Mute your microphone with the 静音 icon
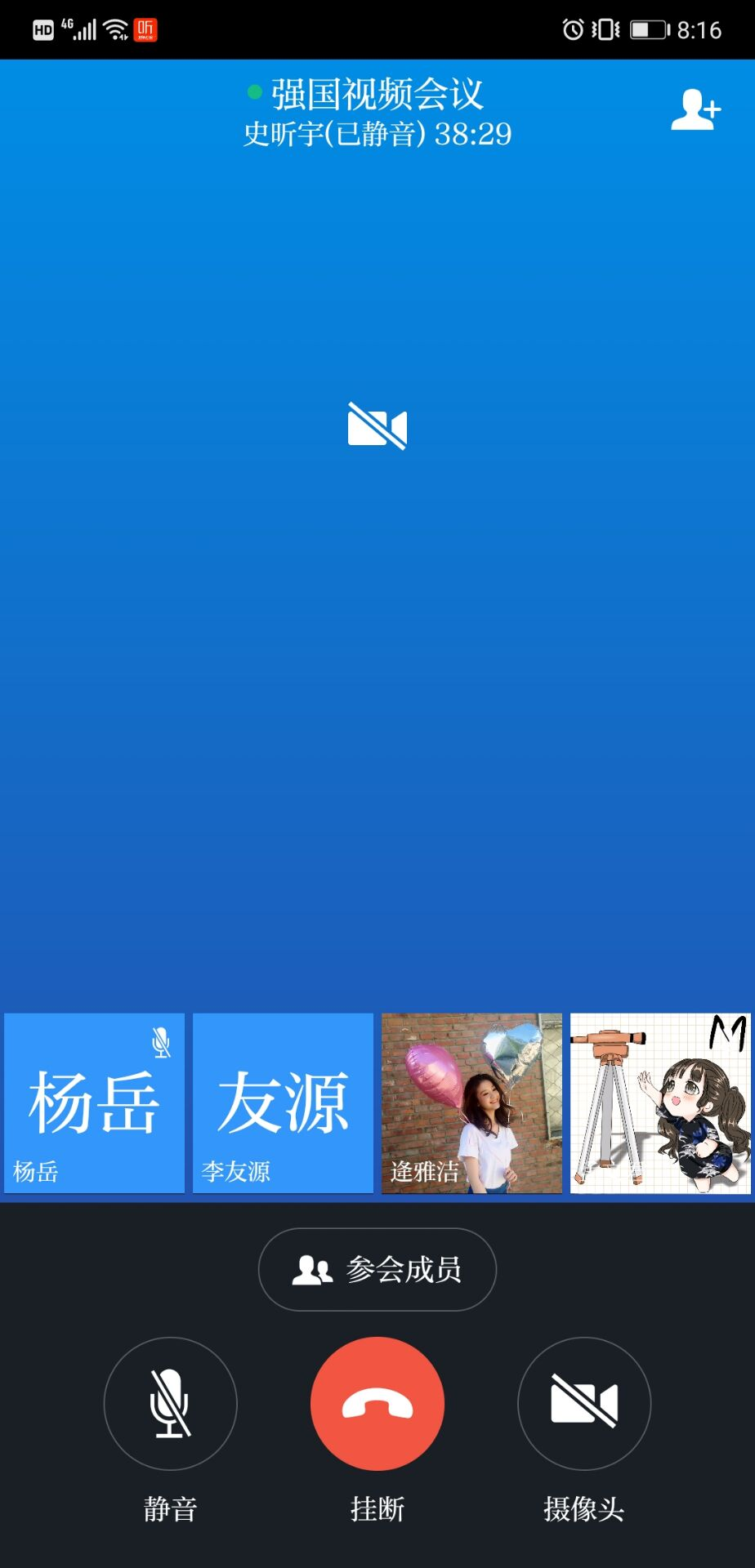This screenshot has height=1568, width=755. pos(169,1403)
